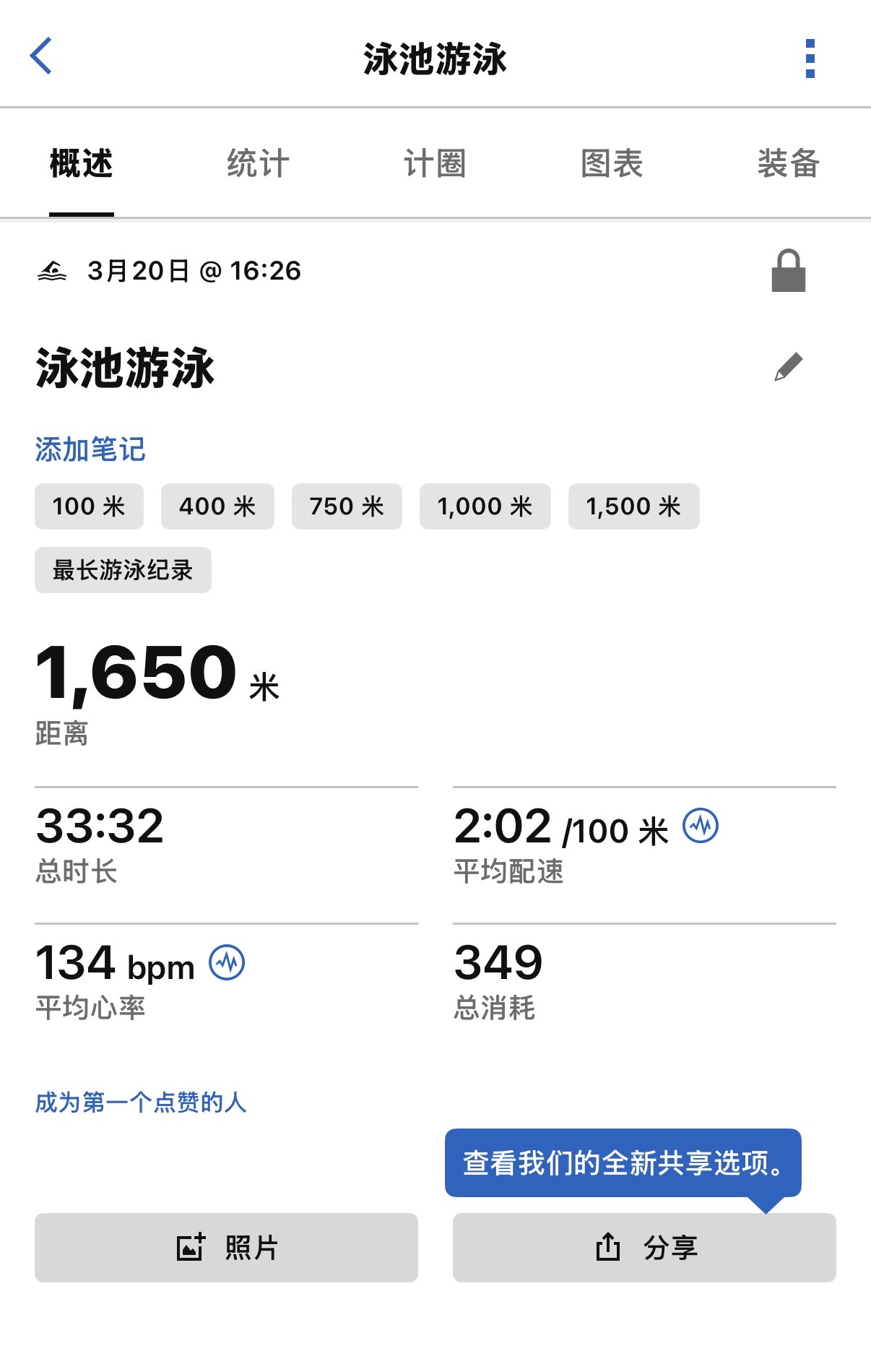
Task: Open the 装备 tab
Action: click(x=789, y=163)
